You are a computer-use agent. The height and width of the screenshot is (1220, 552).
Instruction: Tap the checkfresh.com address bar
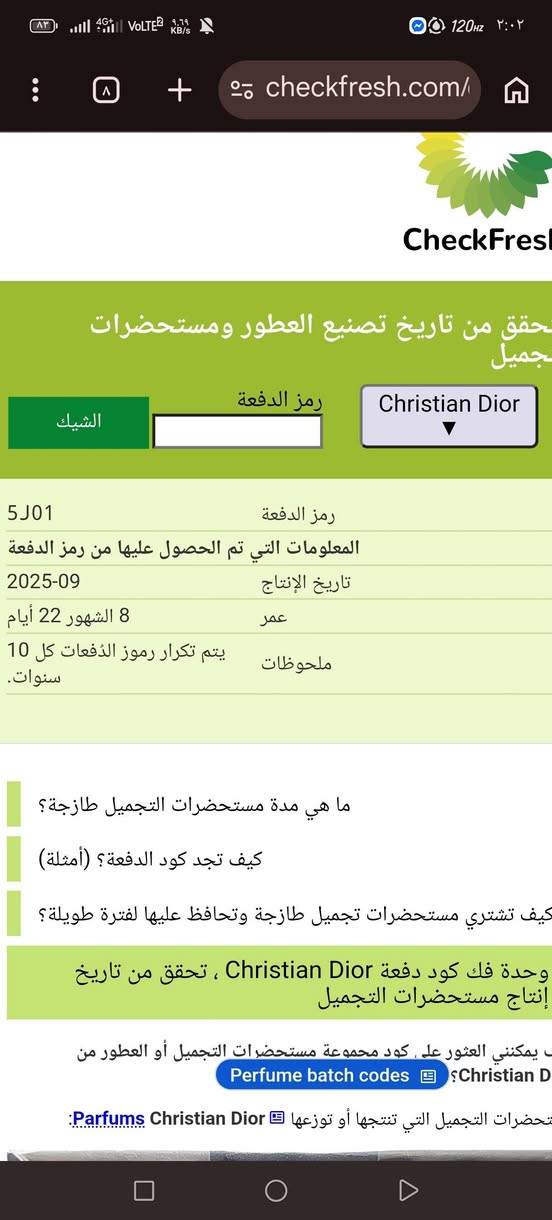349,89
